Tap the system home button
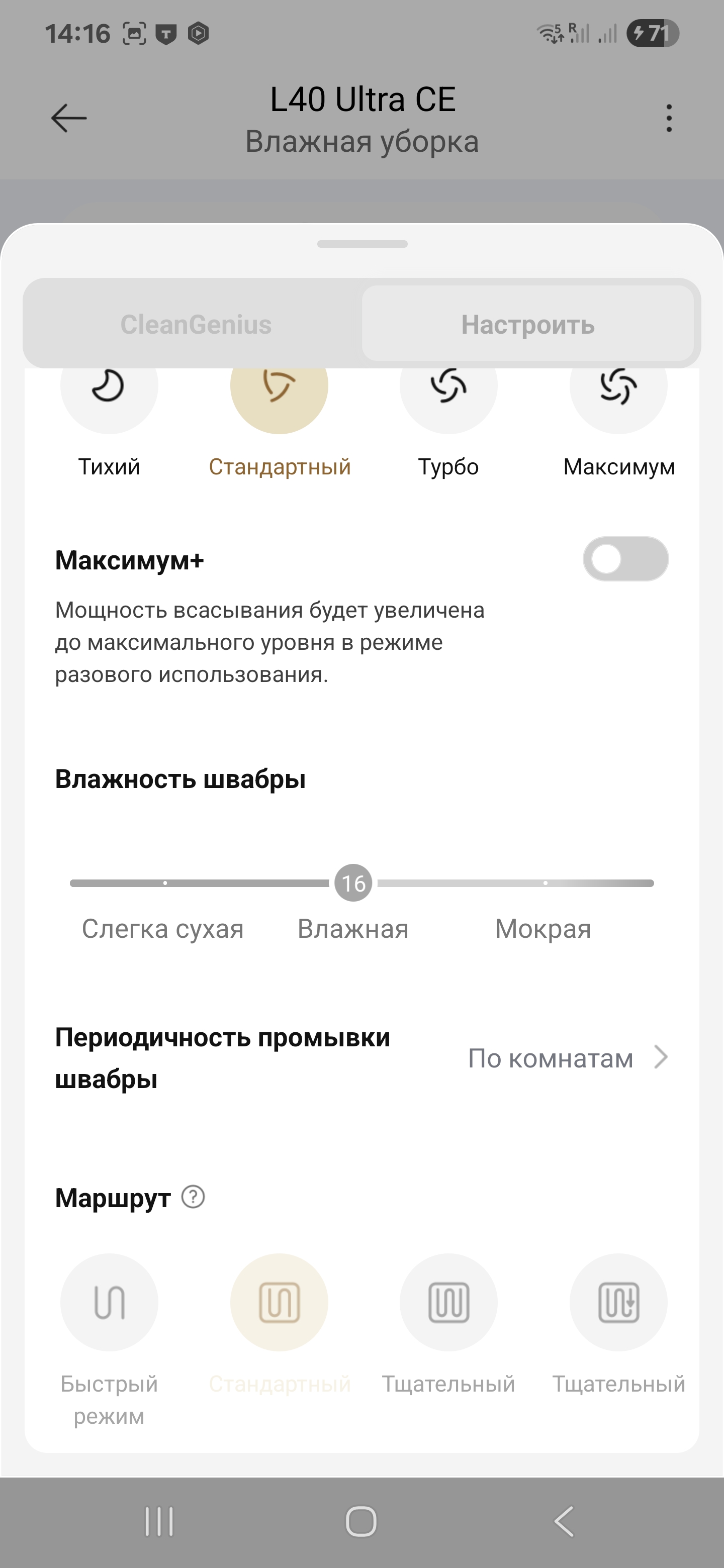This screenshot has height=1568, width=724. point(361,1521)
